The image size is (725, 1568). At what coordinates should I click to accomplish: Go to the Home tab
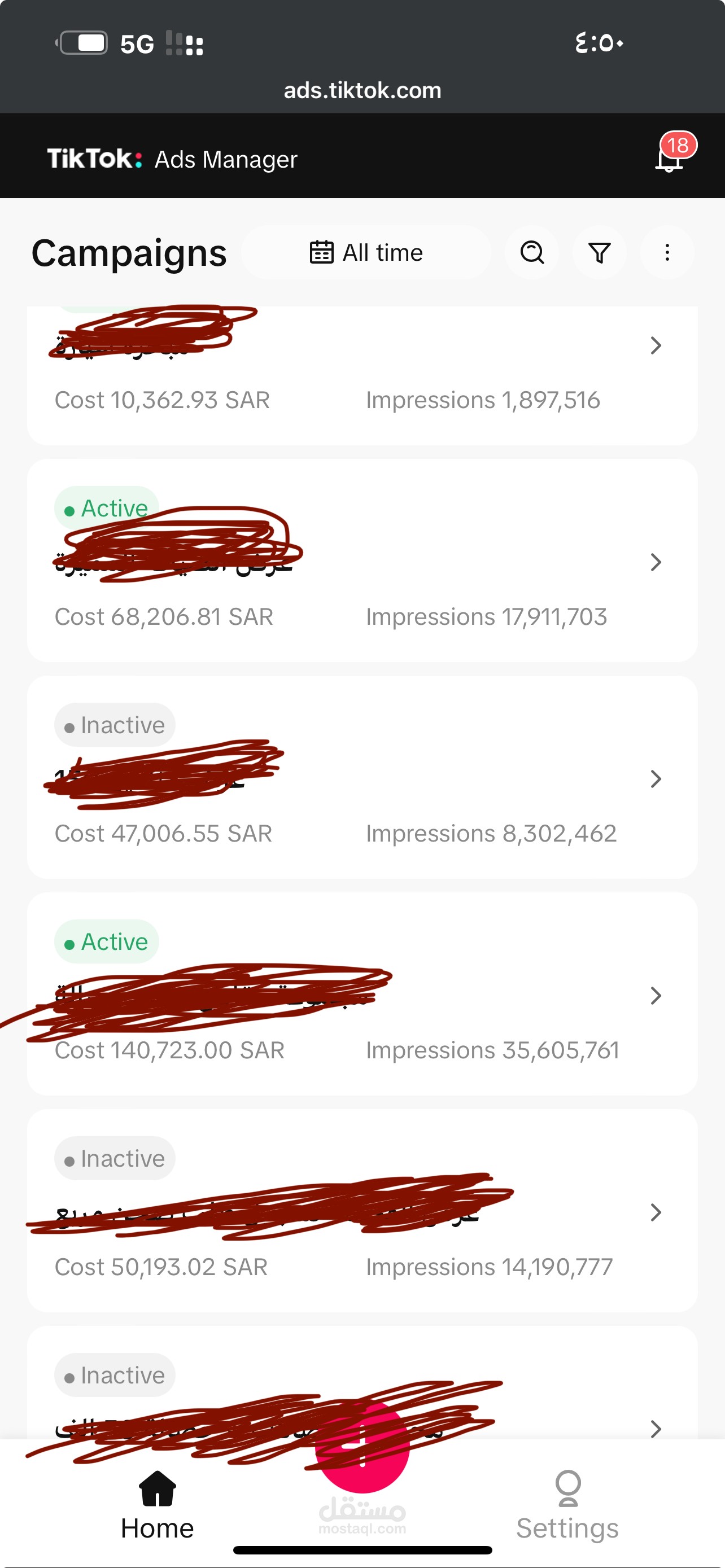158,1505
